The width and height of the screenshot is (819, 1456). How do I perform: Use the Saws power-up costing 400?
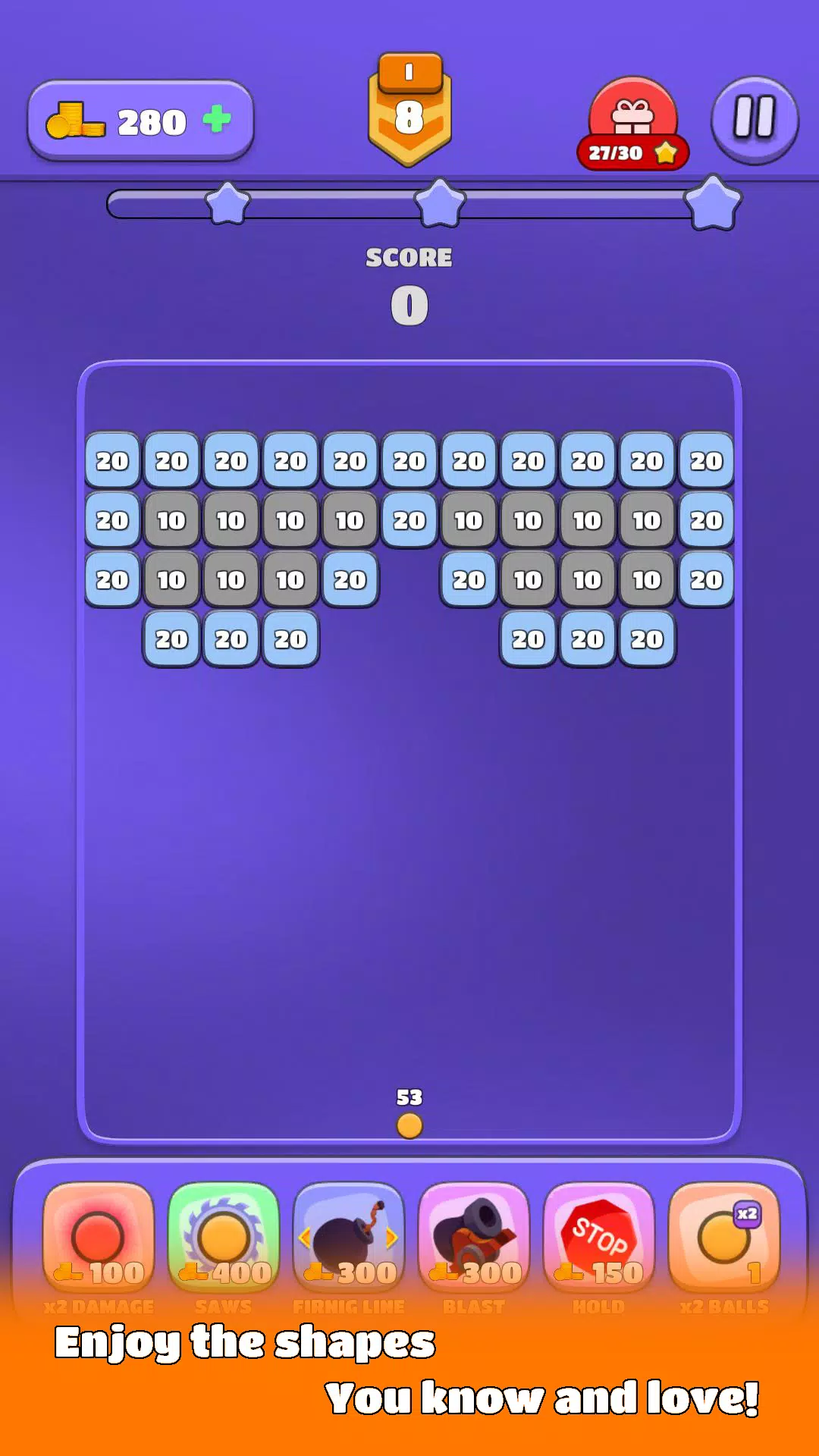click(224, 1238)
